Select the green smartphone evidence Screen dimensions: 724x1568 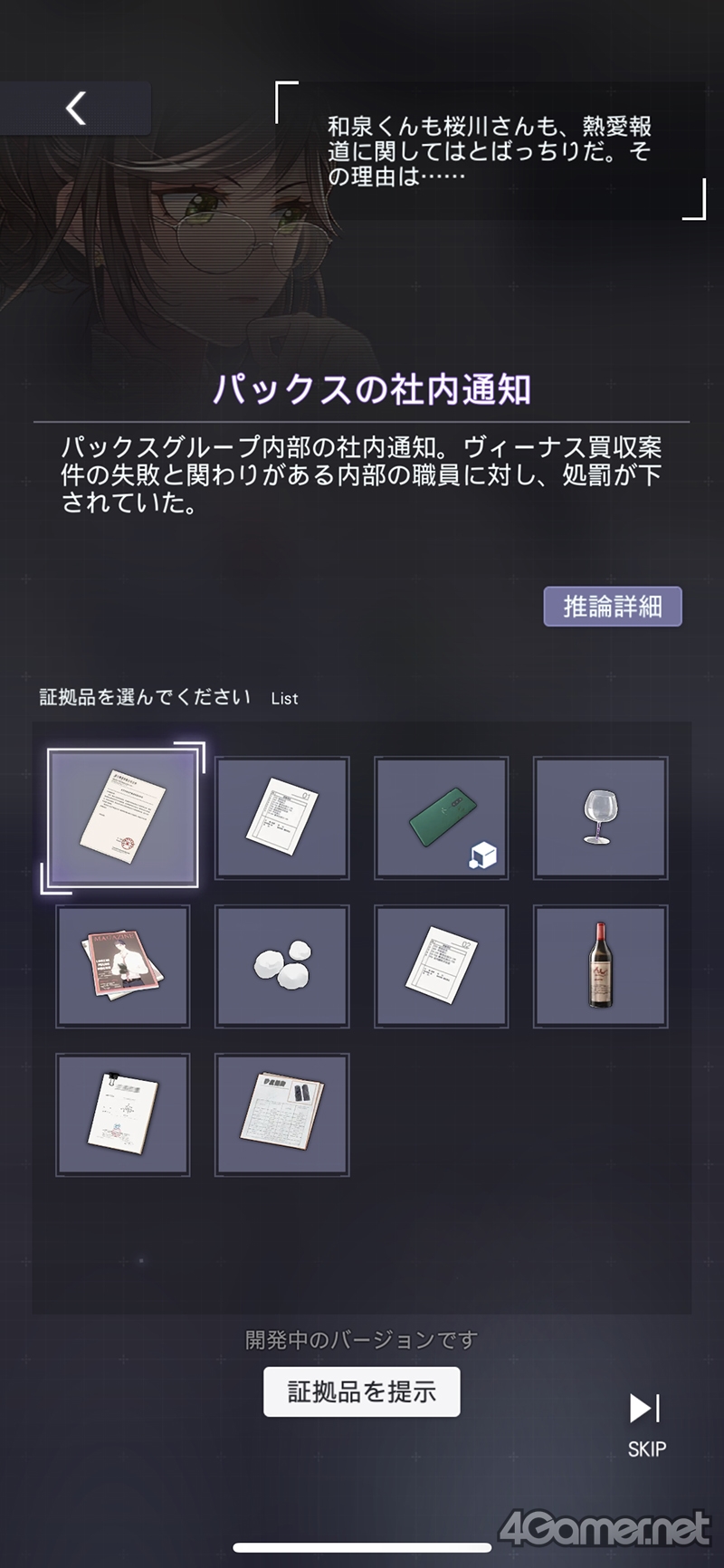442,818
